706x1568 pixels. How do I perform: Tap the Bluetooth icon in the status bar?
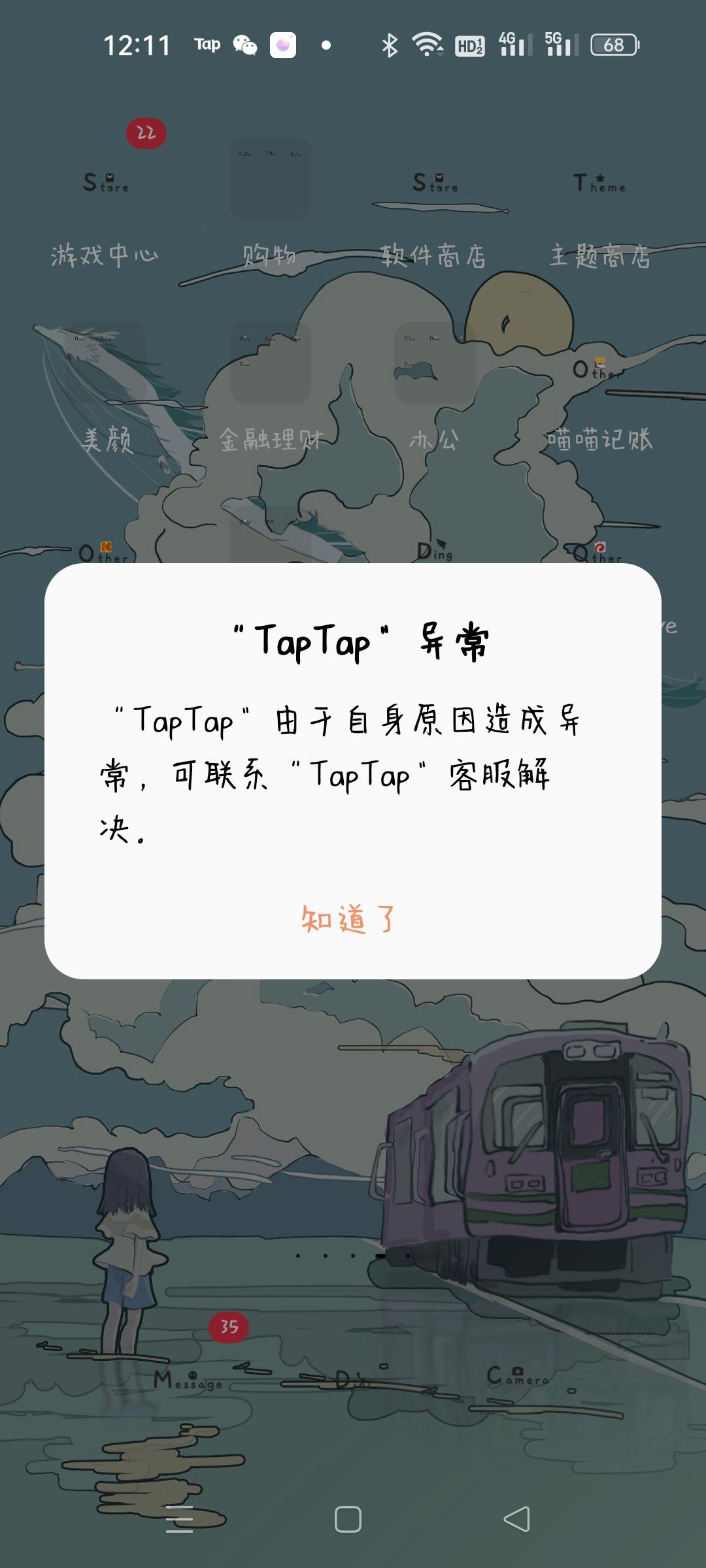coord(389,46)
